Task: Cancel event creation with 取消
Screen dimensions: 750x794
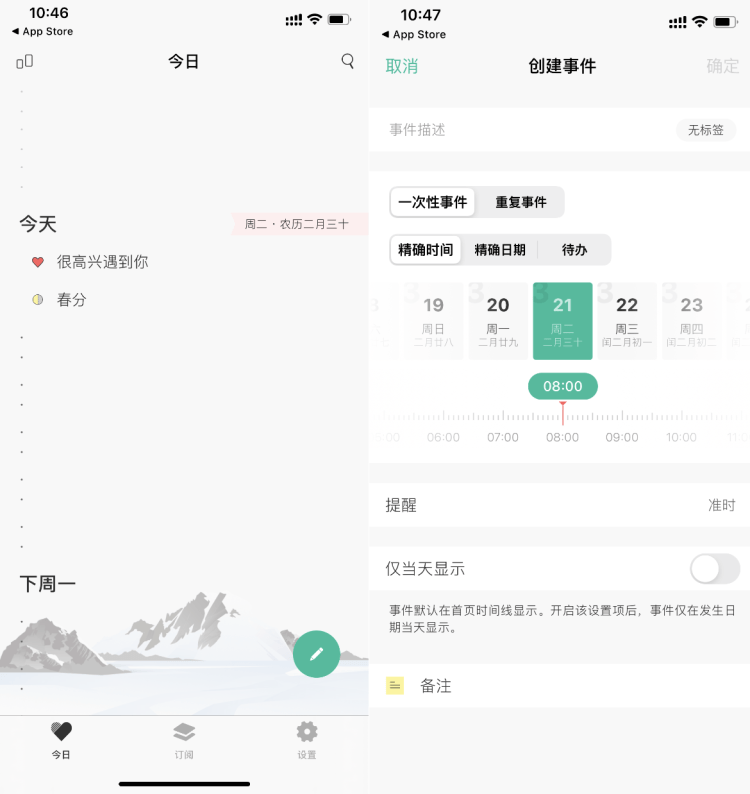Action: [x=402, y=66]
